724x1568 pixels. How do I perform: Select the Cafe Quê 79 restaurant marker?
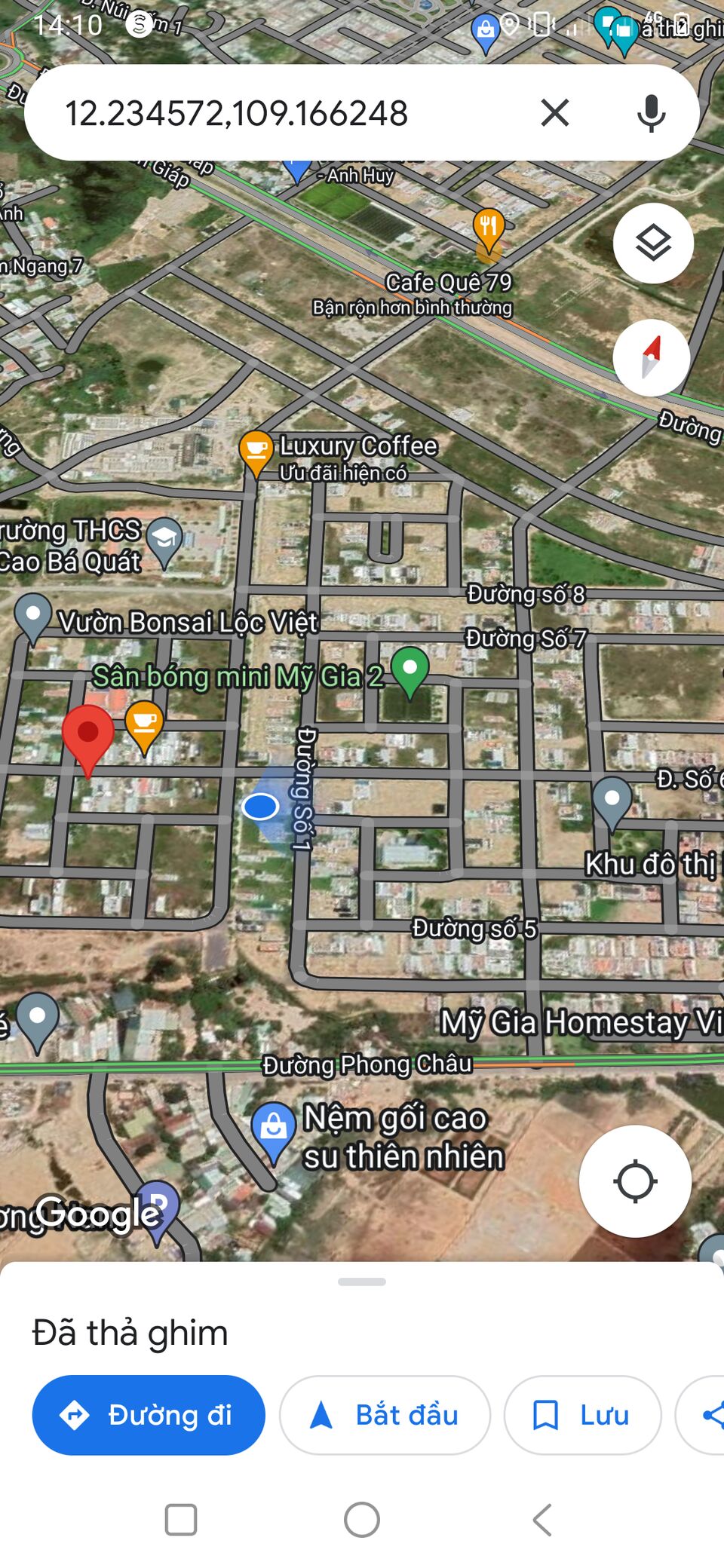[489, 228]
